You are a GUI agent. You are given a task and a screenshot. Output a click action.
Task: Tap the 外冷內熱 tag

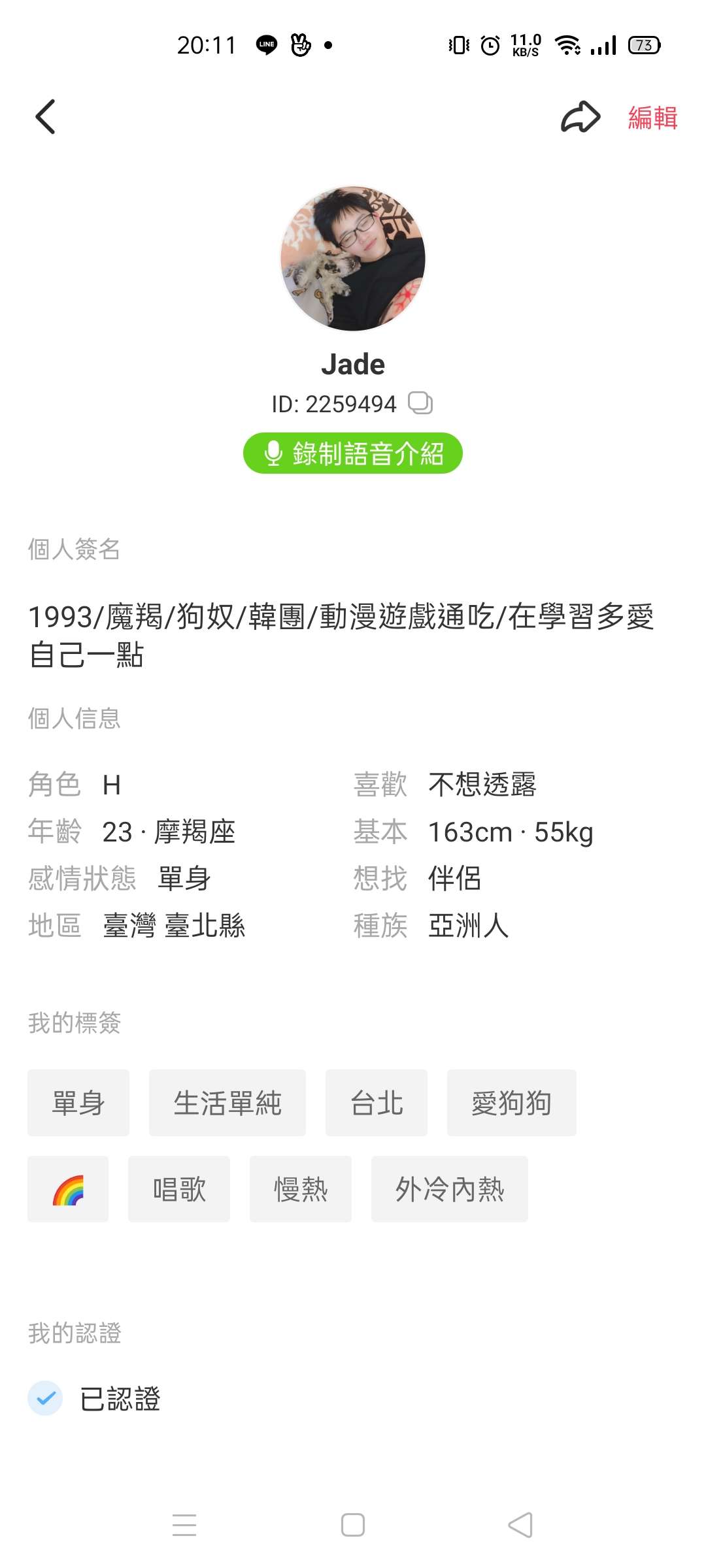[450, 1189]
